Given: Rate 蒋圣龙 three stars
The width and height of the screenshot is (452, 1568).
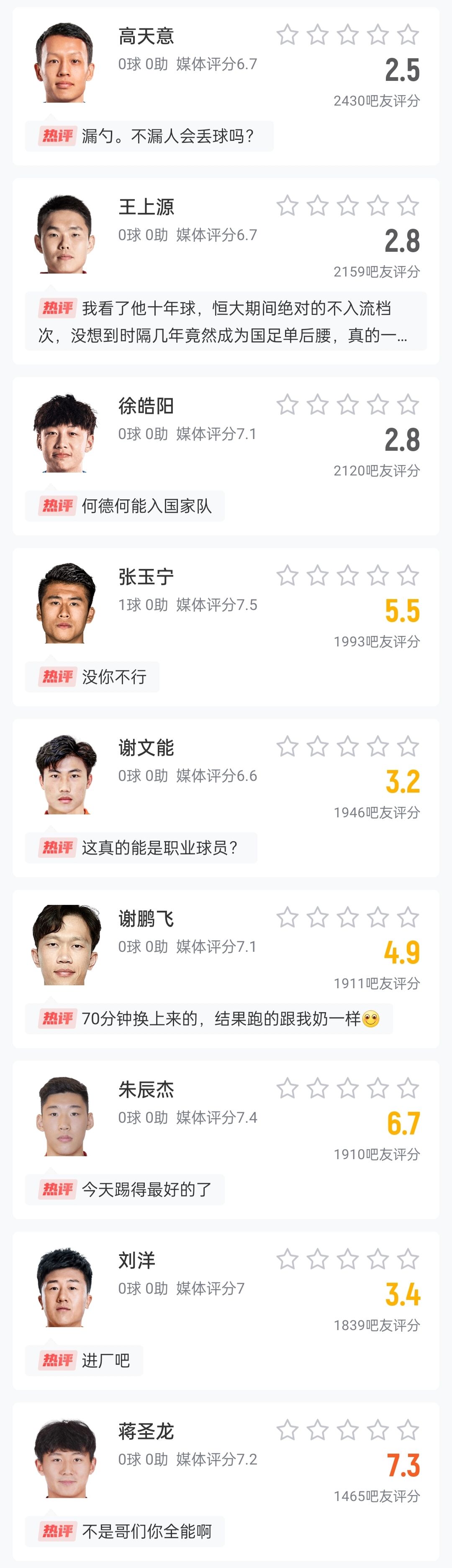Looking at the screenshot, I should [x=347, y=1430].
